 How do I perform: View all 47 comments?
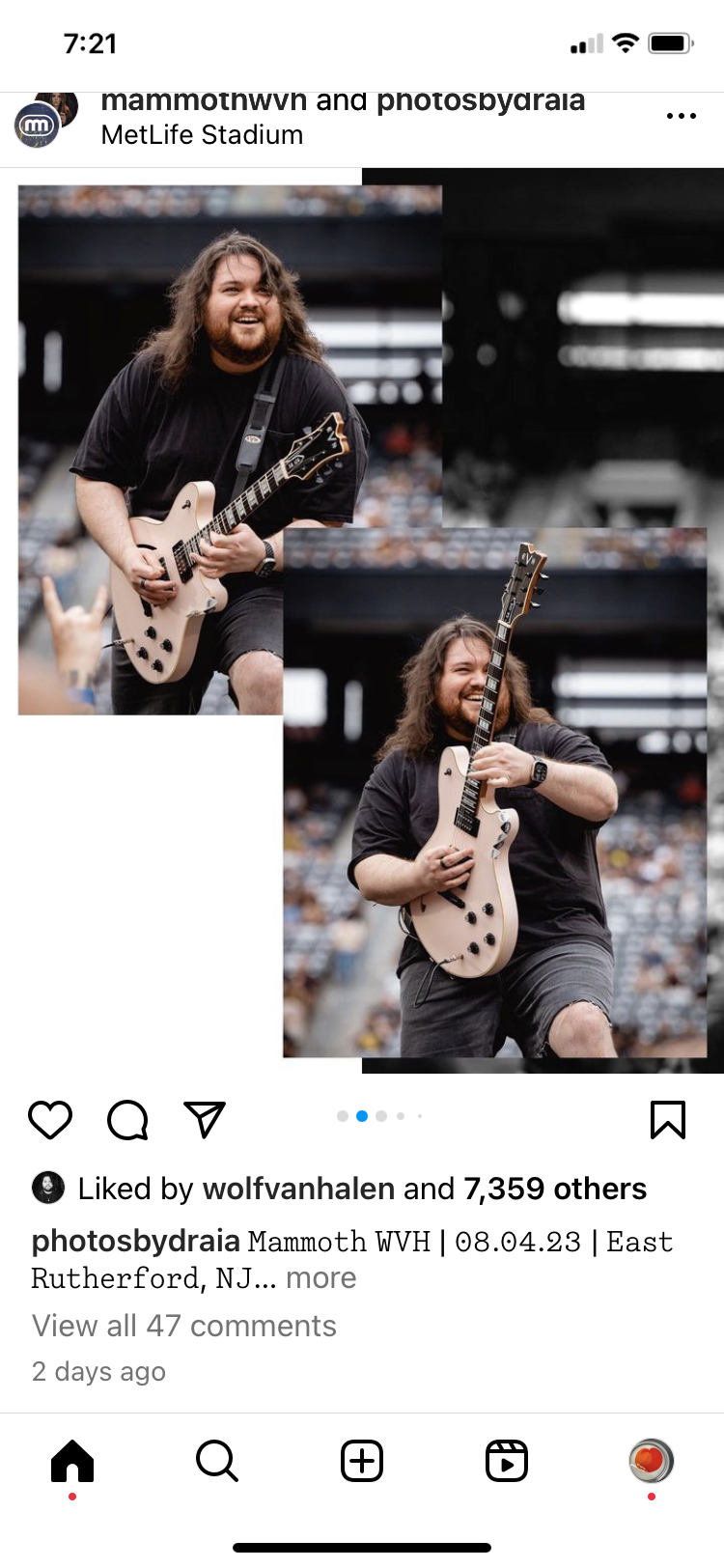tap(183, 1326)
